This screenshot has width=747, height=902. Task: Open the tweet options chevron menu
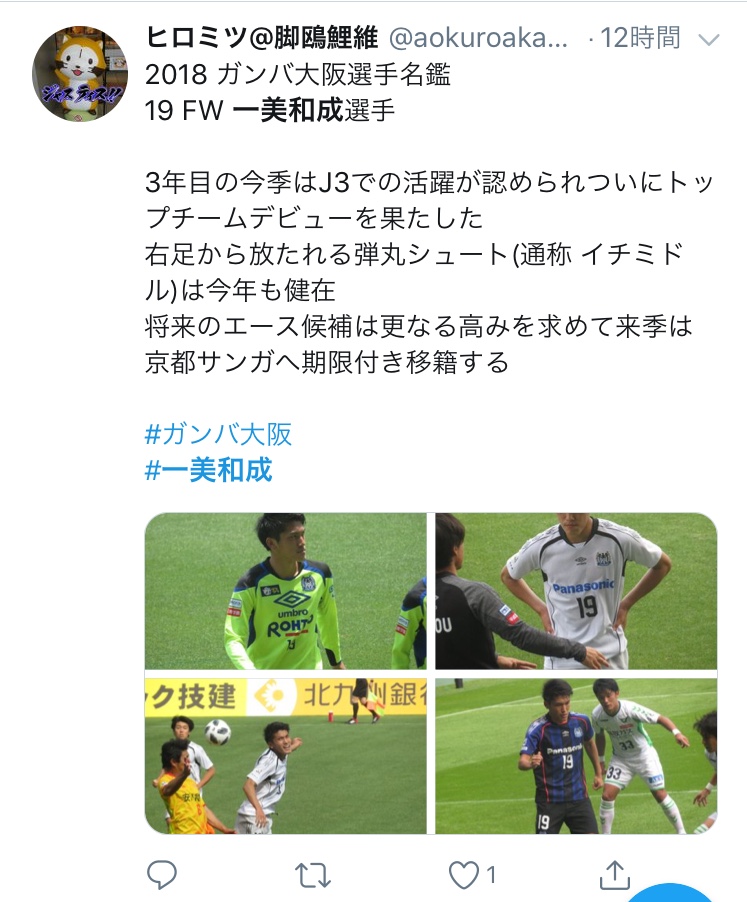[708, 41]
